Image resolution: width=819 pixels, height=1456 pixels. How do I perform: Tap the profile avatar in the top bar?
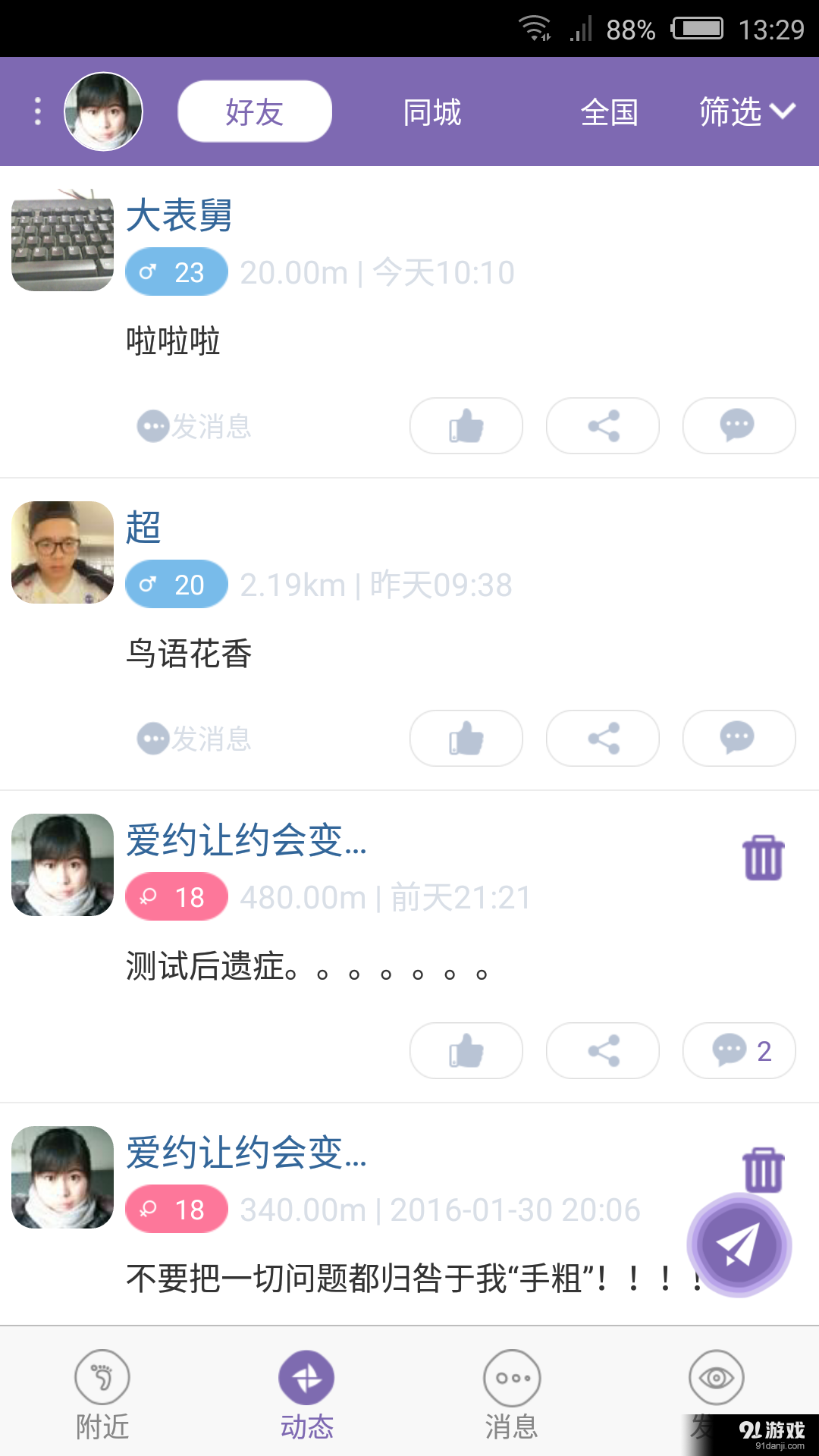103,111
